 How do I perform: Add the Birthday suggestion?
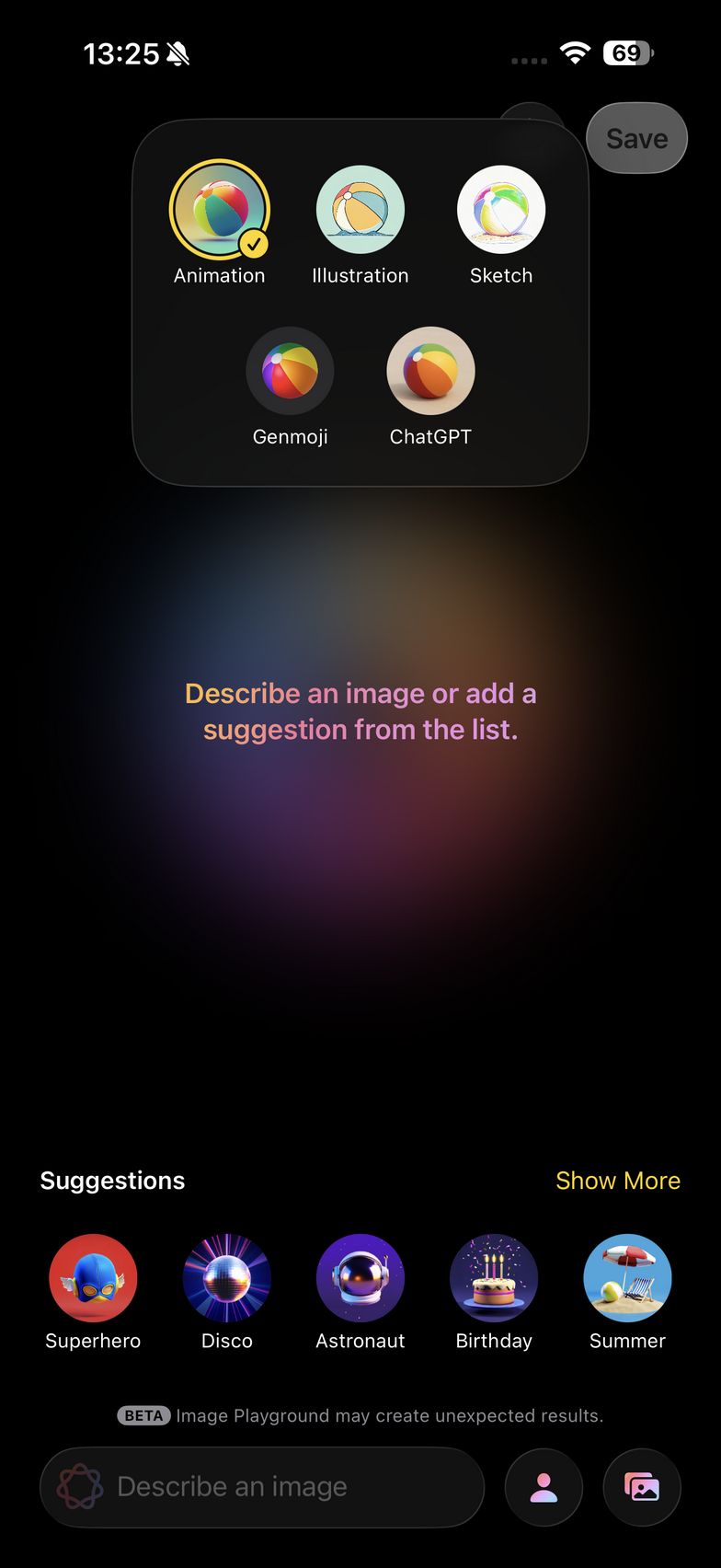(x=494, y=1278)
